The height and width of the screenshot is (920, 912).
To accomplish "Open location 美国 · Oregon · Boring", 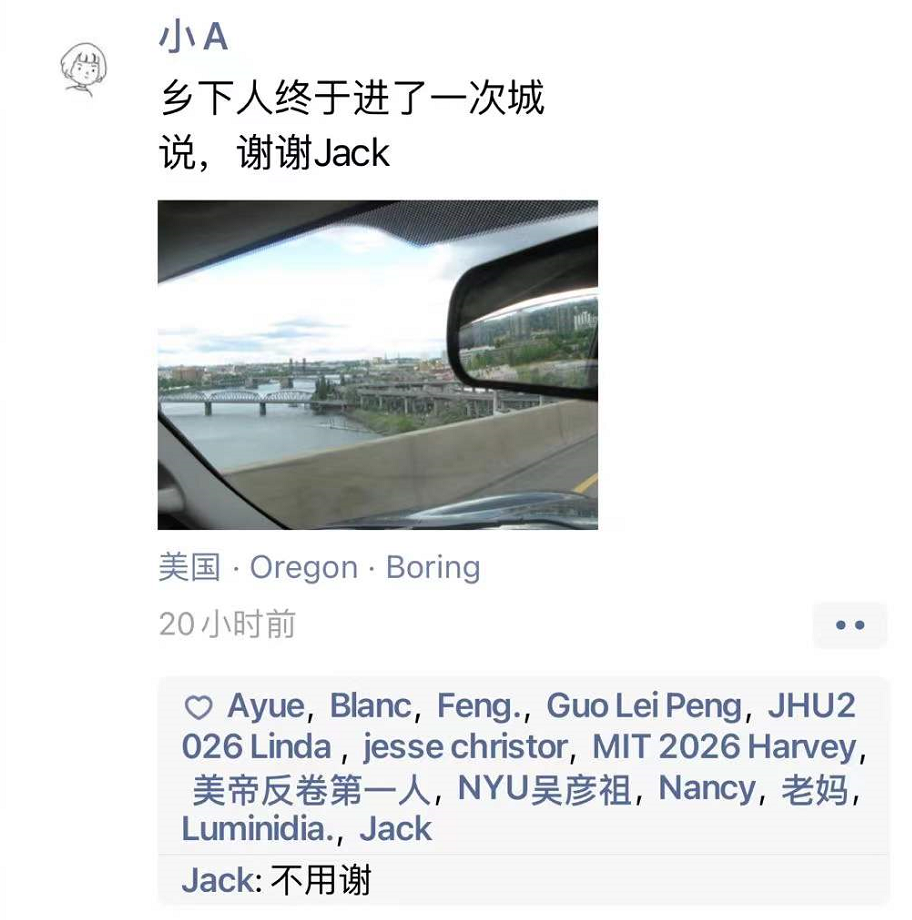I will pos(319,568).
